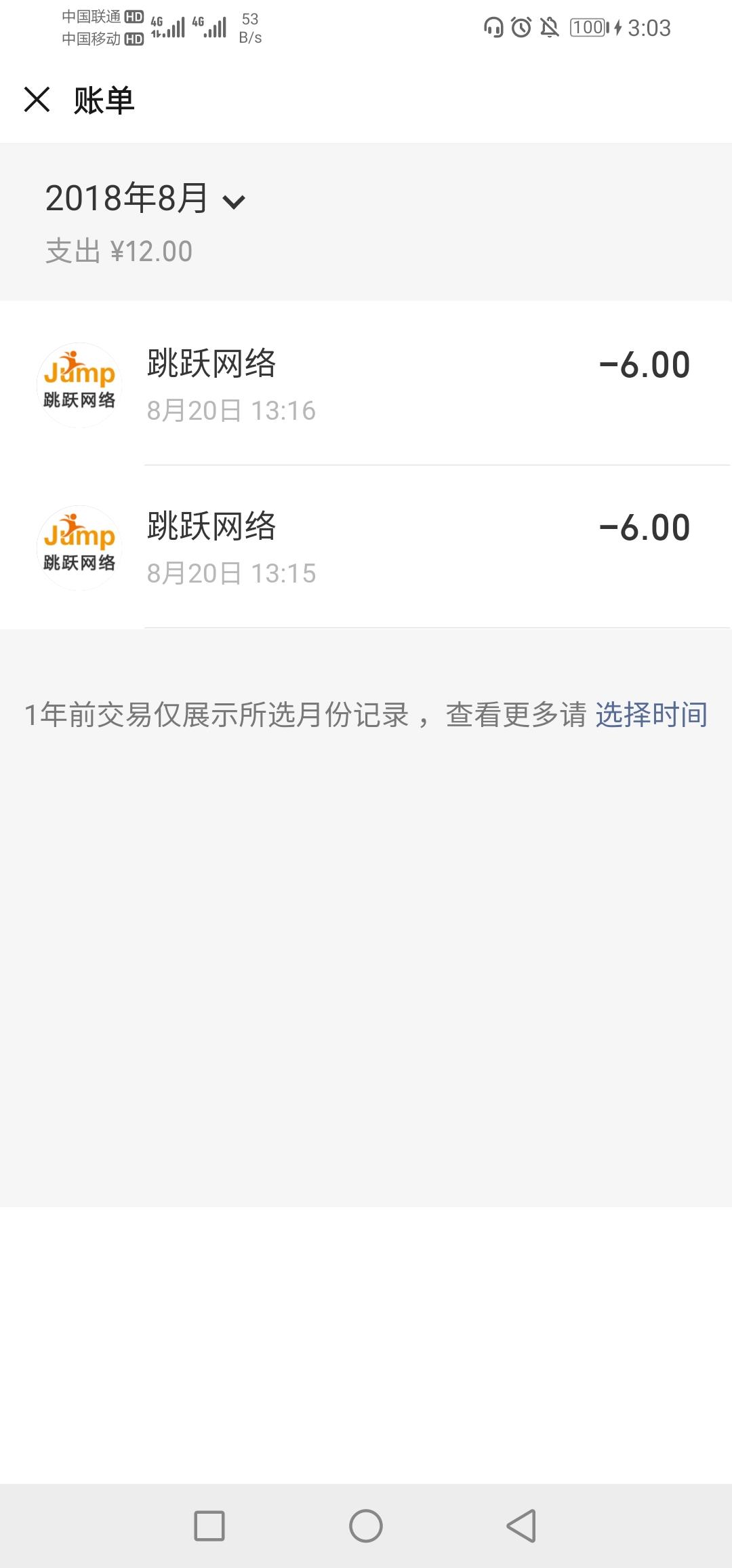Close the 账单 bill page
This screenshot has width=732, height=1568.
(x=37, y=100)
